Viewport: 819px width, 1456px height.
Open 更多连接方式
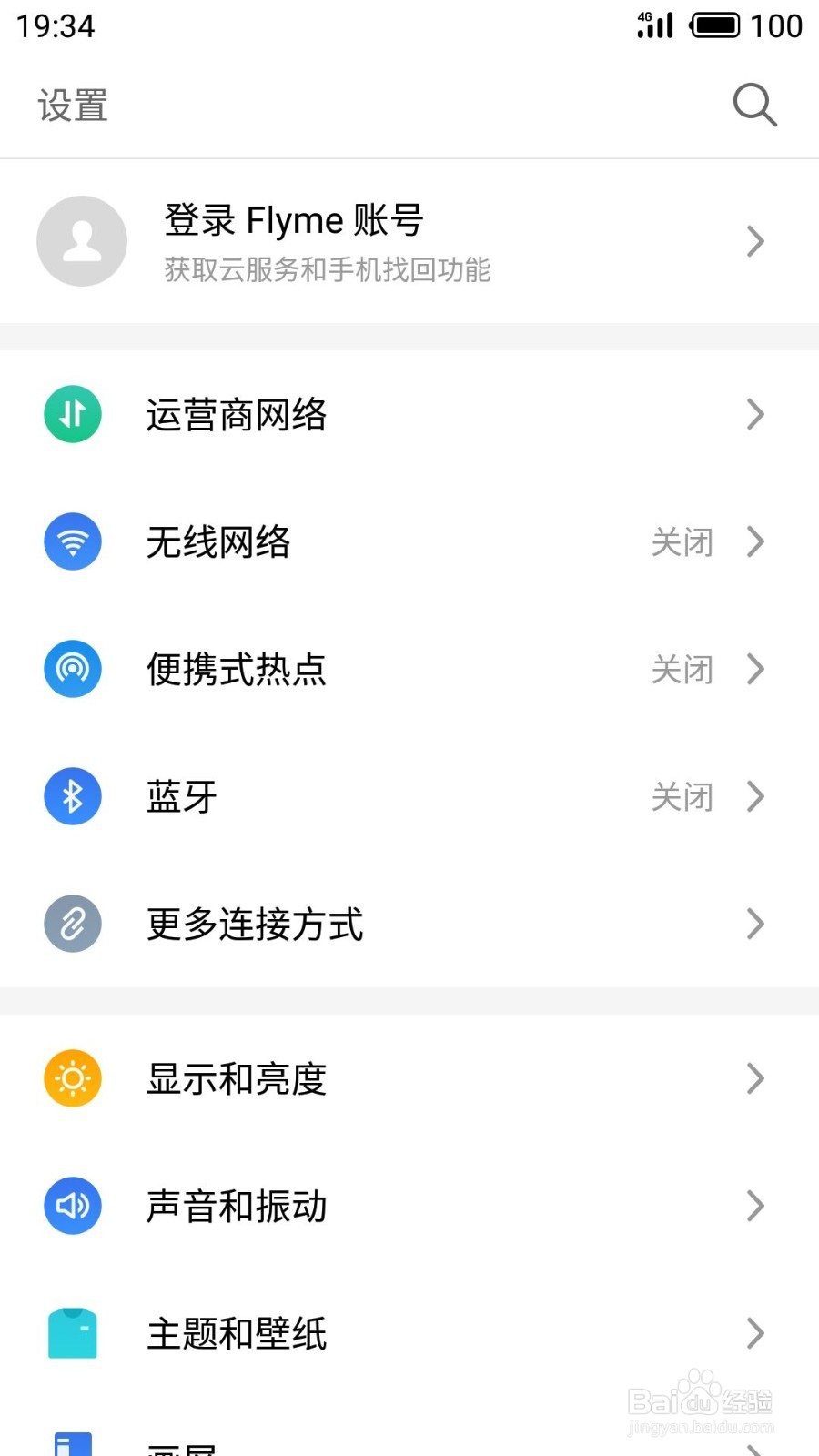[x=409, y=924]
